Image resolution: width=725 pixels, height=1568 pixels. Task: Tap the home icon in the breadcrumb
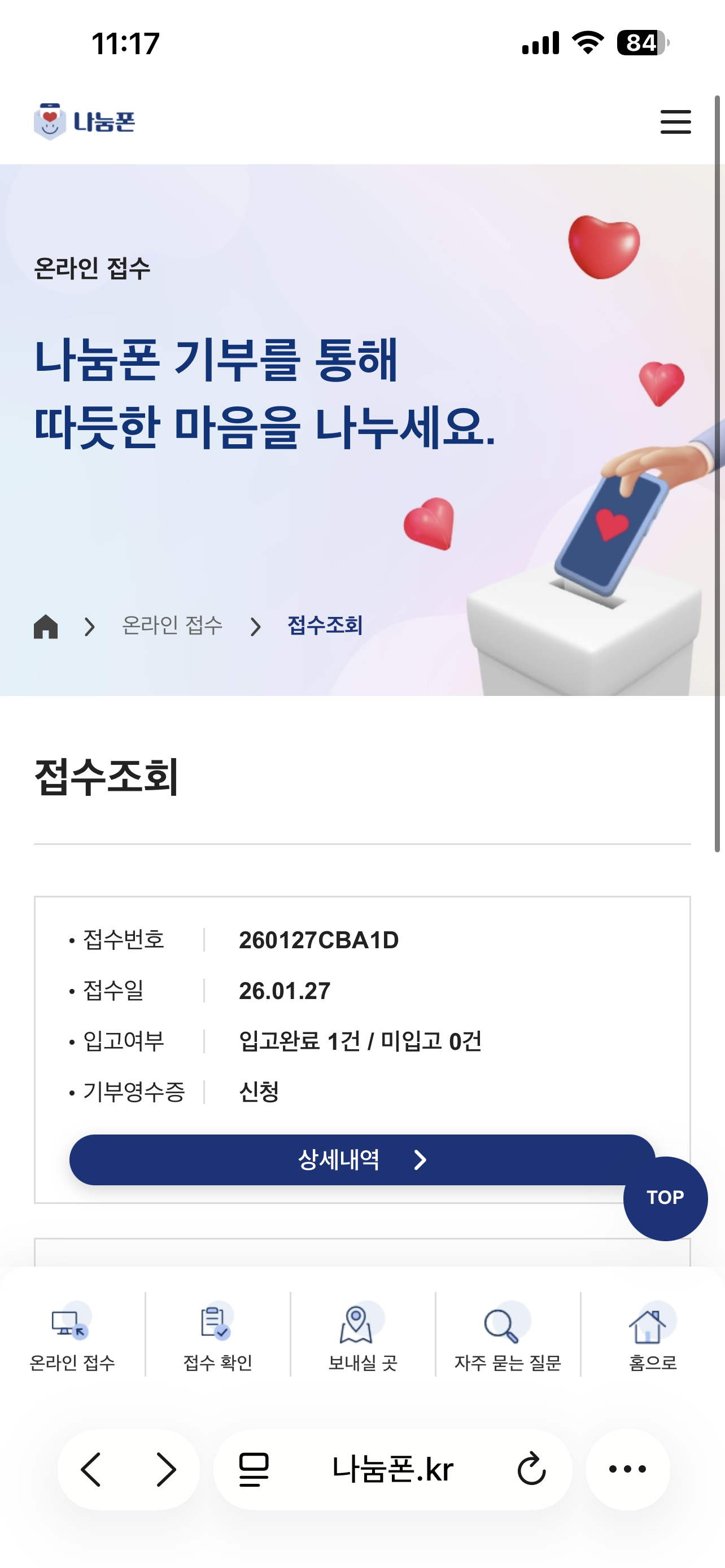pos(46,626)
